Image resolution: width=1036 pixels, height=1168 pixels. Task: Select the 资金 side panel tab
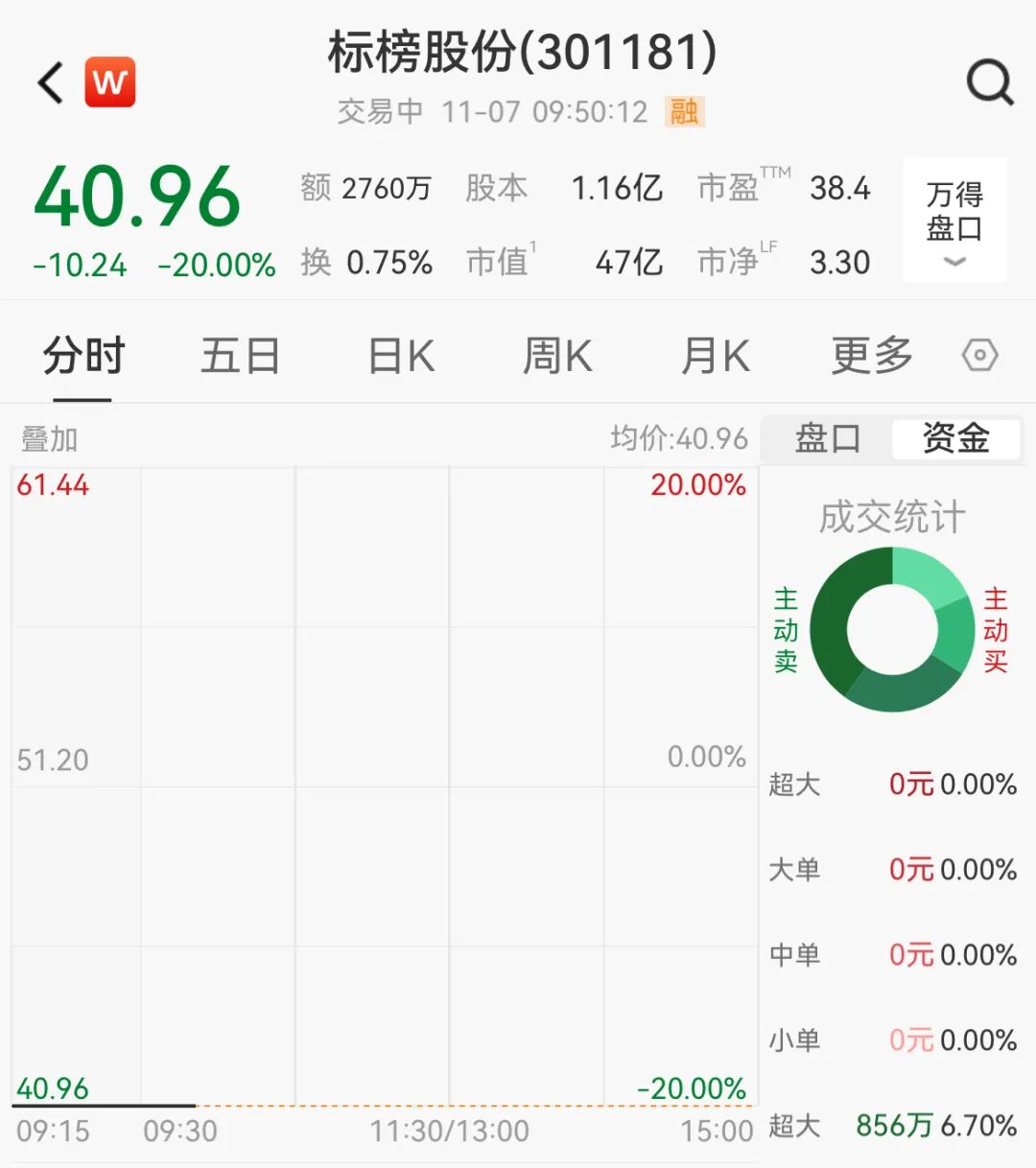click(955, 439)
